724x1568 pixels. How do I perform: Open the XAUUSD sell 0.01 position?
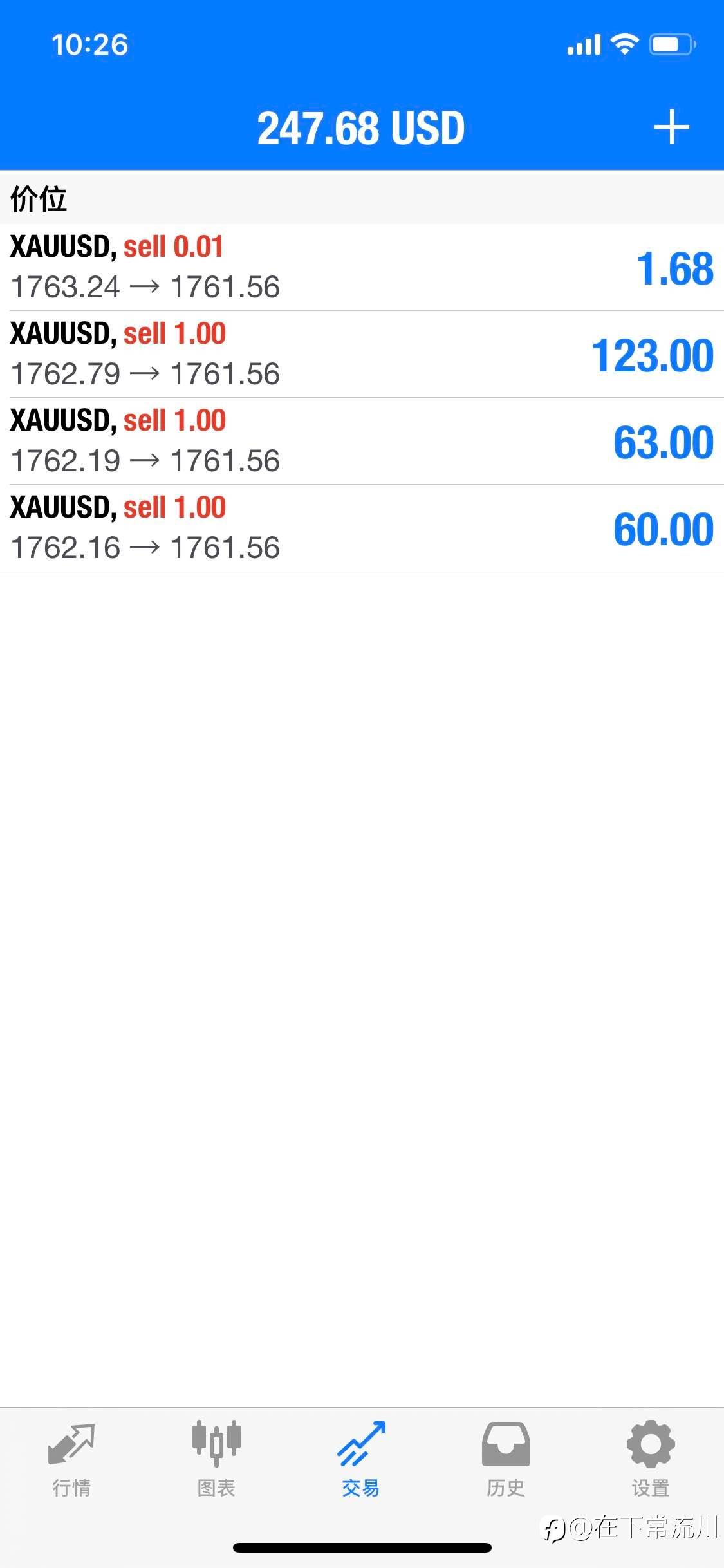[362, 267]
